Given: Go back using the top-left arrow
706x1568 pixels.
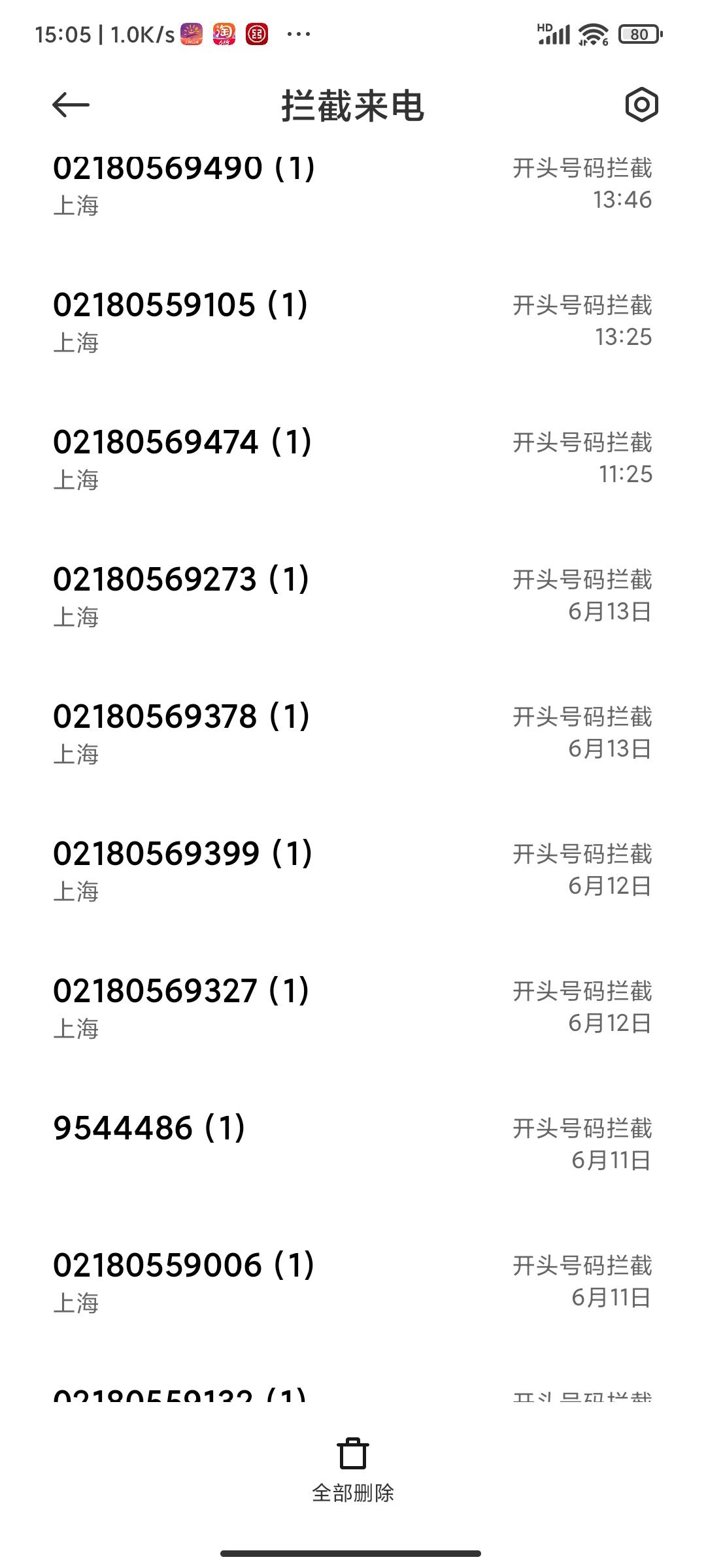Looking at the screenshot, I should coord(71,105).
